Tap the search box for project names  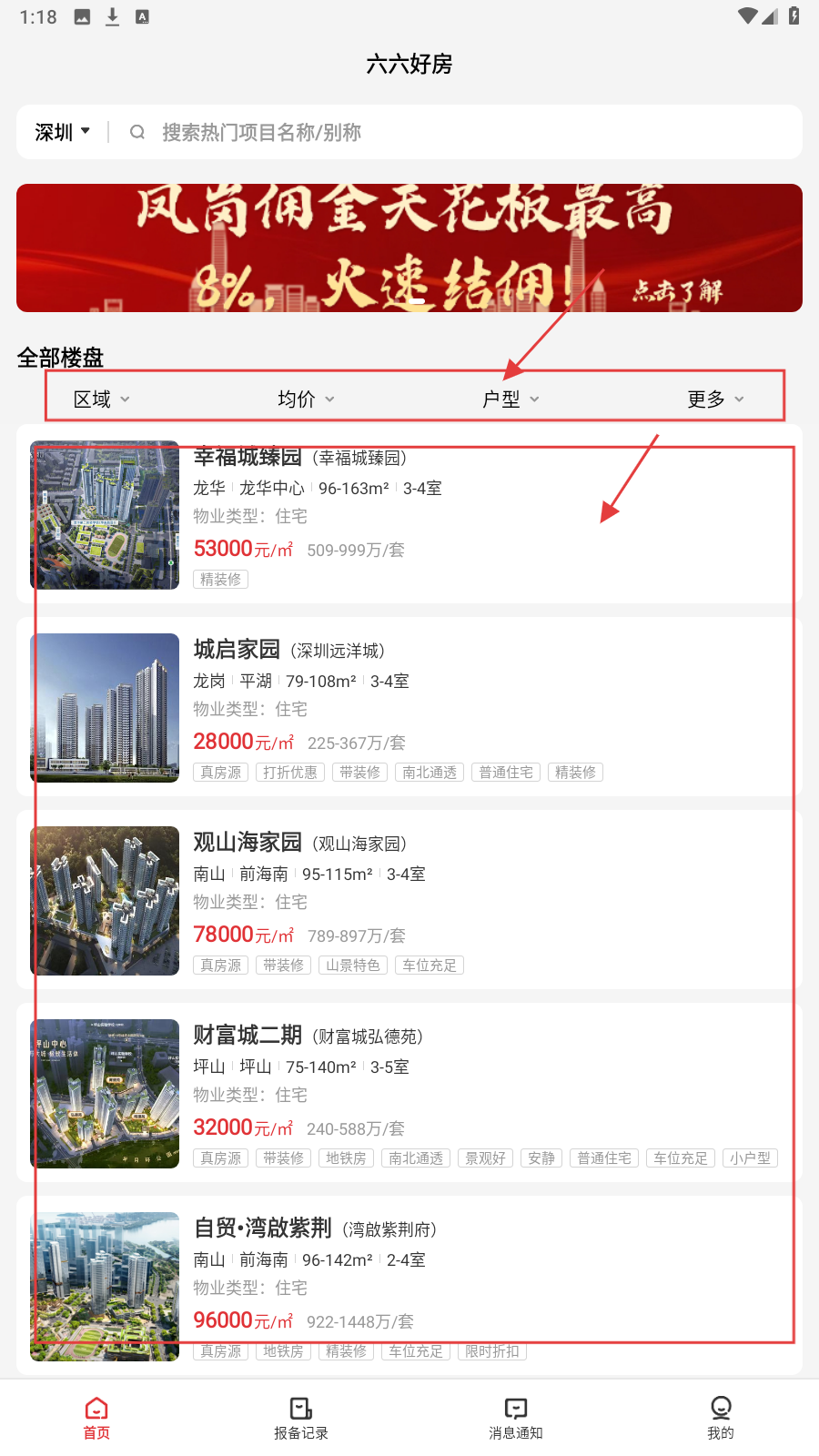point(455,133)
